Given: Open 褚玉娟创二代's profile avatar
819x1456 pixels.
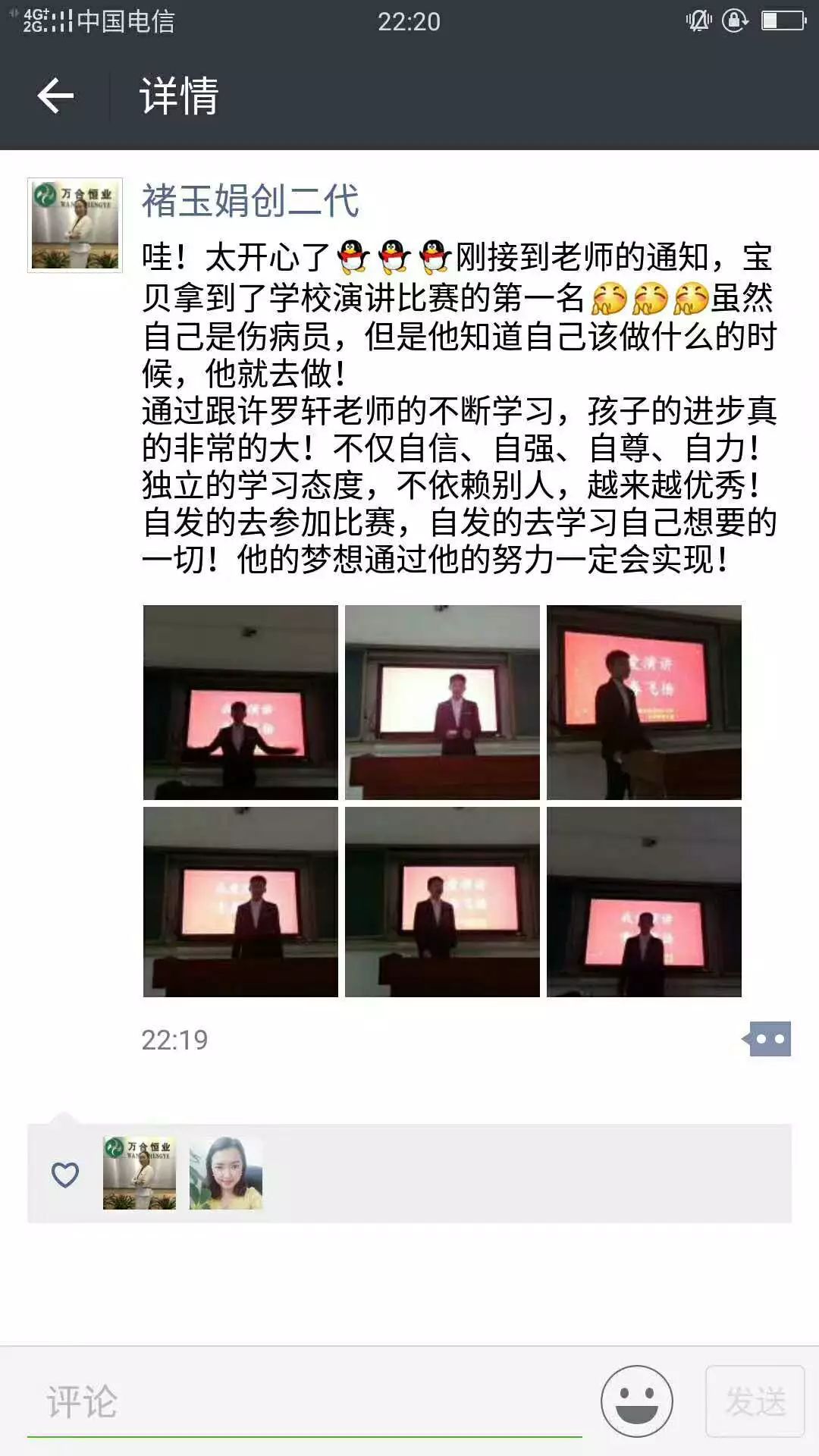Looking at the screenshot, I should coord(74,225).
